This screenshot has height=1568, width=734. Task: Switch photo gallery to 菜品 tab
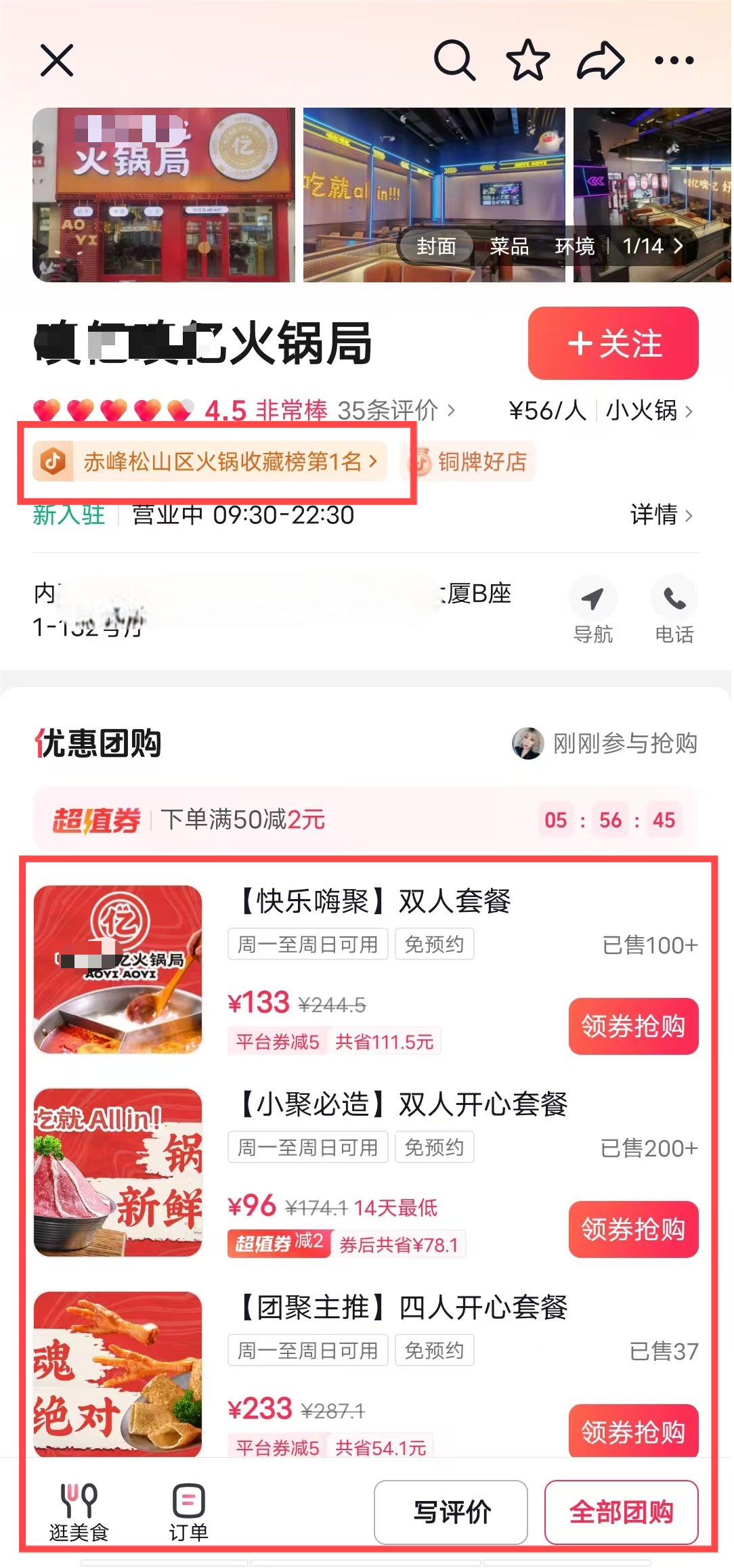click(x=509, y=246)
